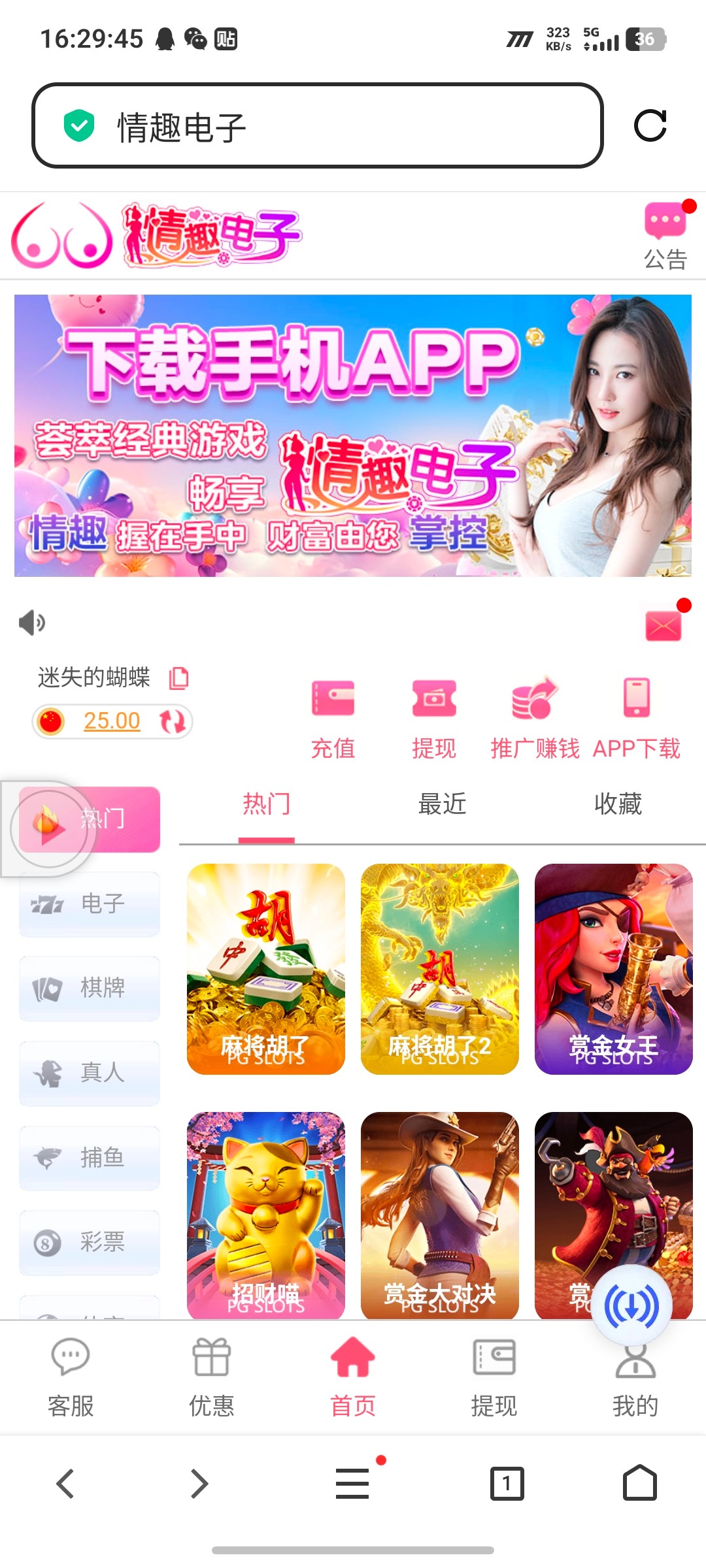Refresh the 25.00 balance
706x1568 pixels.
(x=173, y=721)
